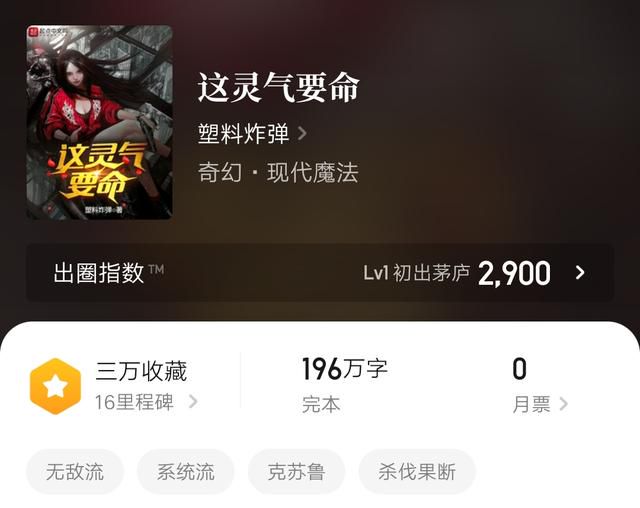The height and width of the screenshot is (508, 640).
Task: Select the 克苏鲁 tag
Action: click(x=296, y=472)
